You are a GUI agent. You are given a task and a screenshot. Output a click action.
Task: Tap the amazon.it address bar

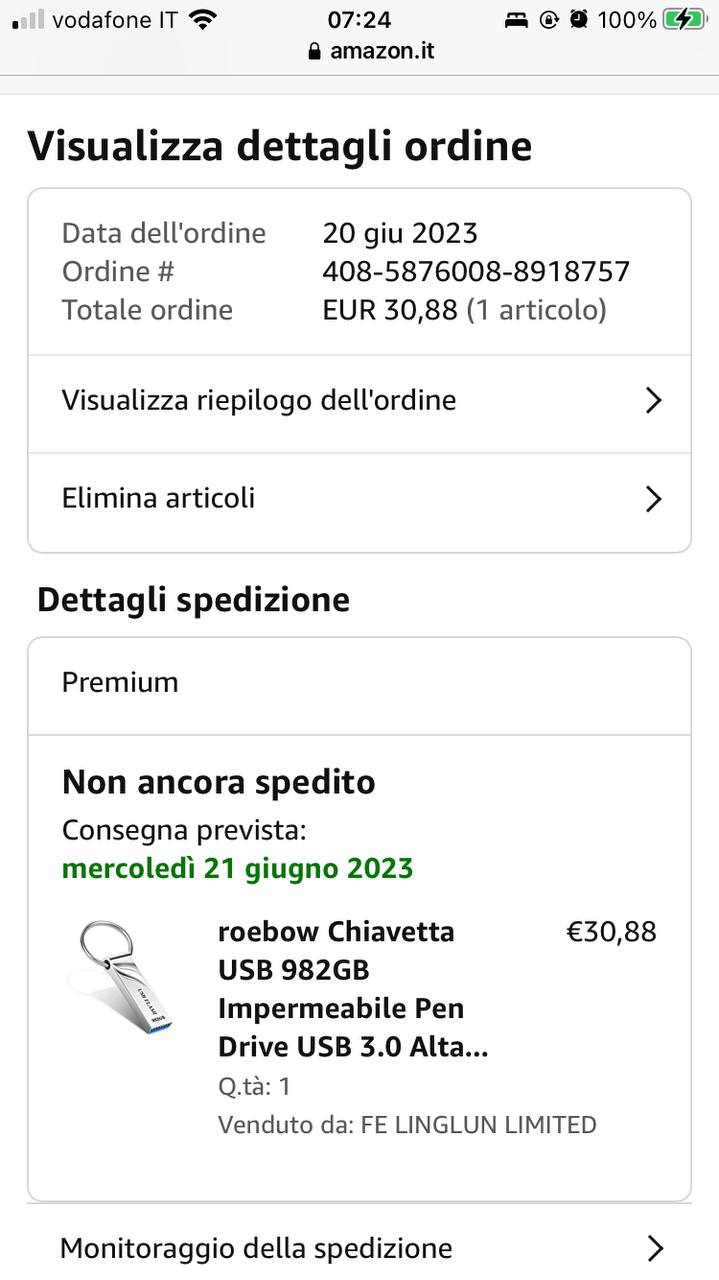(371, 51)
